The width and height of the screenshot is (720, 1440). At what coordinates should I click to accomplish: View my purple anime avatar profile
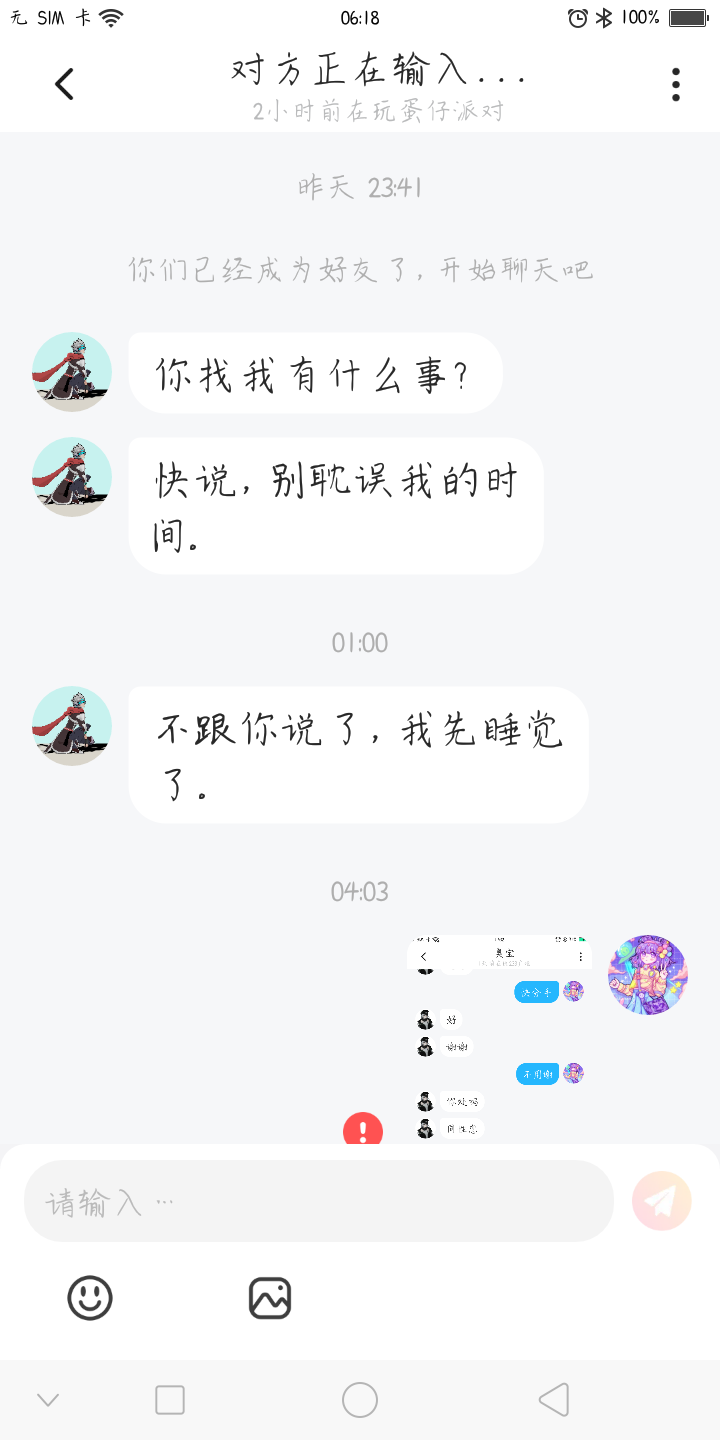pos(648,975)
